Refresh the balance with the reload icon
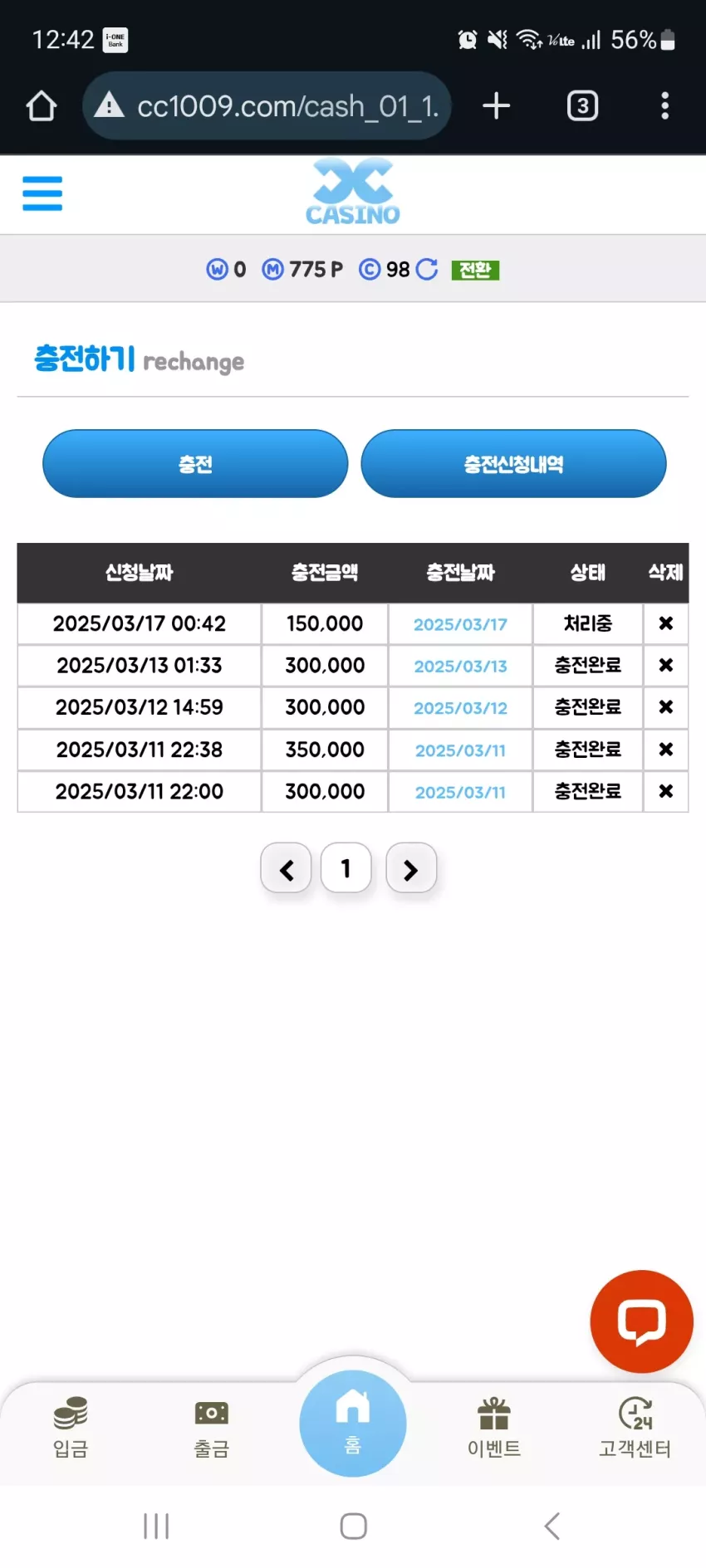This screenshot has width=706, height=1568. pos(427,270)
